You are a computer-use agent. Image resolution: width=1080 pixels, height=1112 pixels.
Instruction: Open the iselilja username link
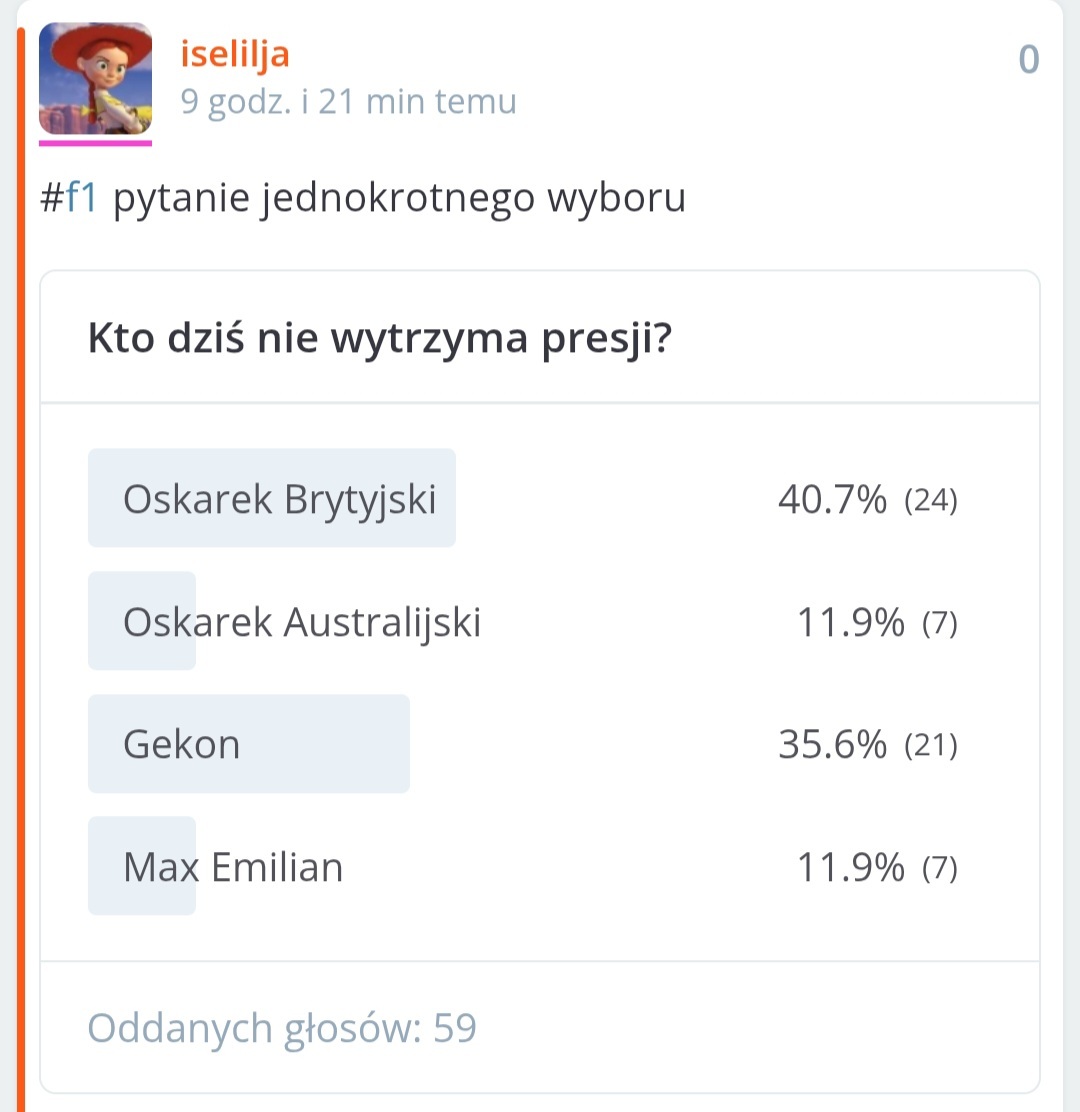235,53
